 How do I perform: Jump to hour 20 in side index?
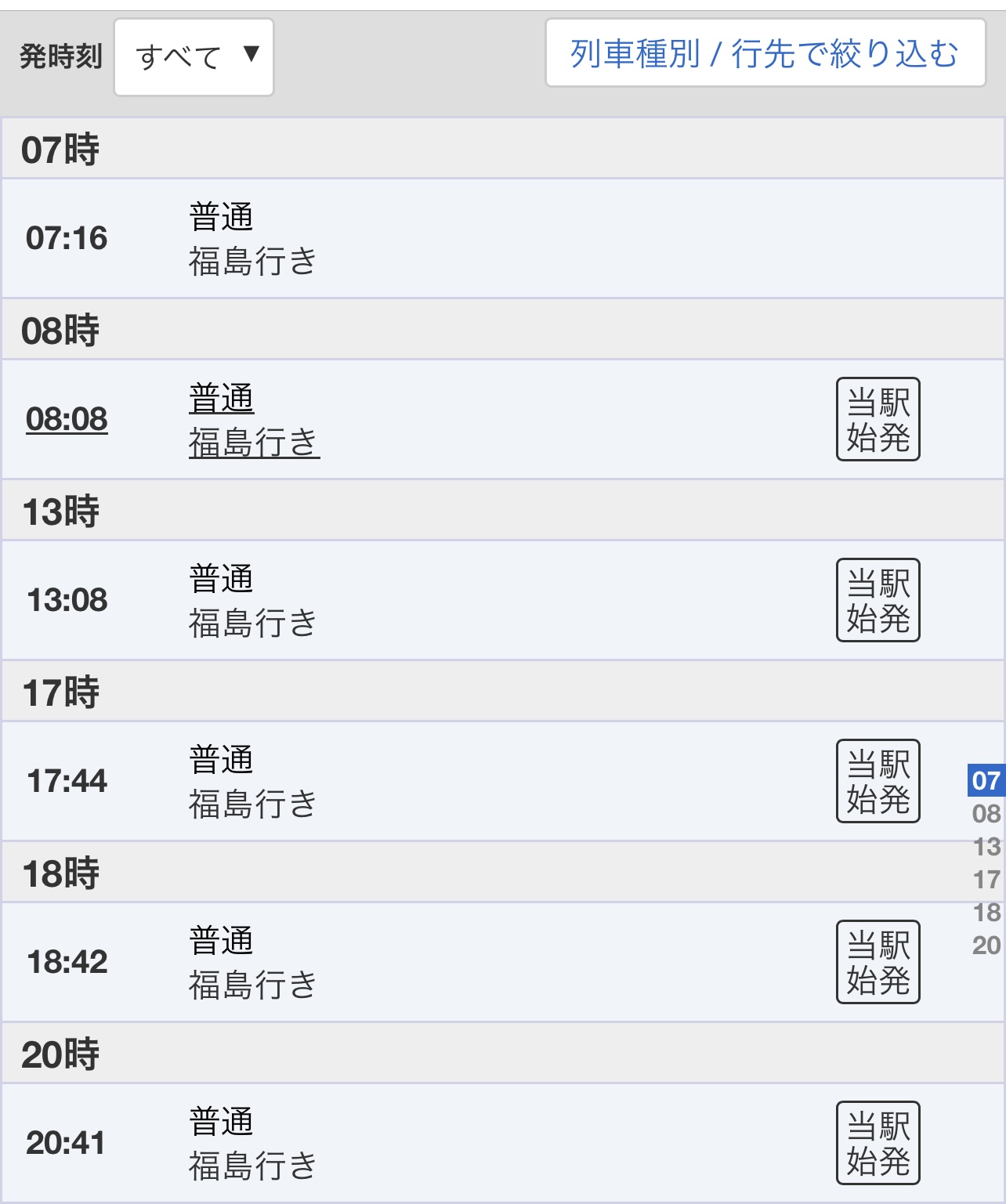click(986, 945)
